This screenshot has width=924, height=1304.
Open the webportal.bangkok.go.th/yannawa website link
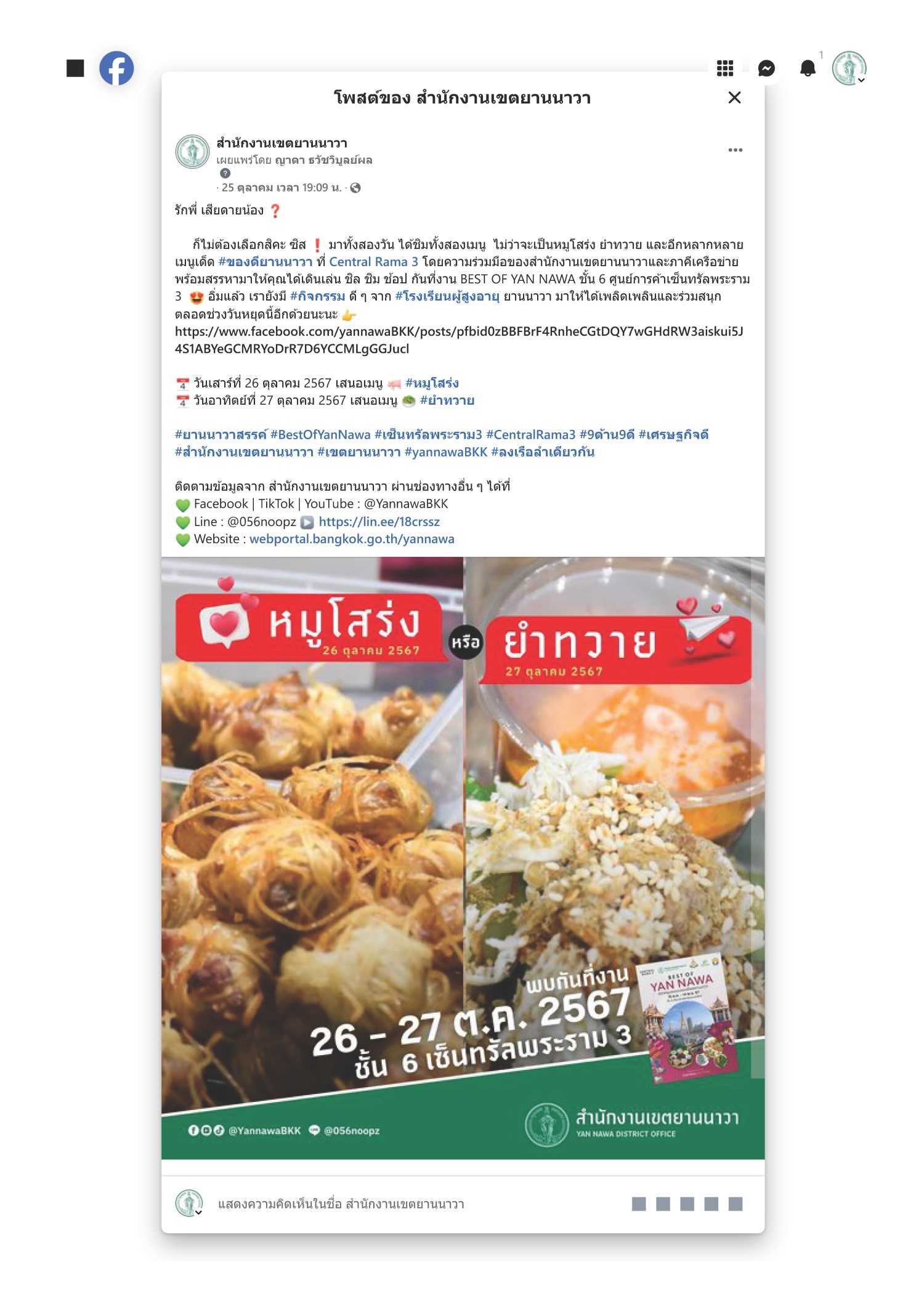352,539
